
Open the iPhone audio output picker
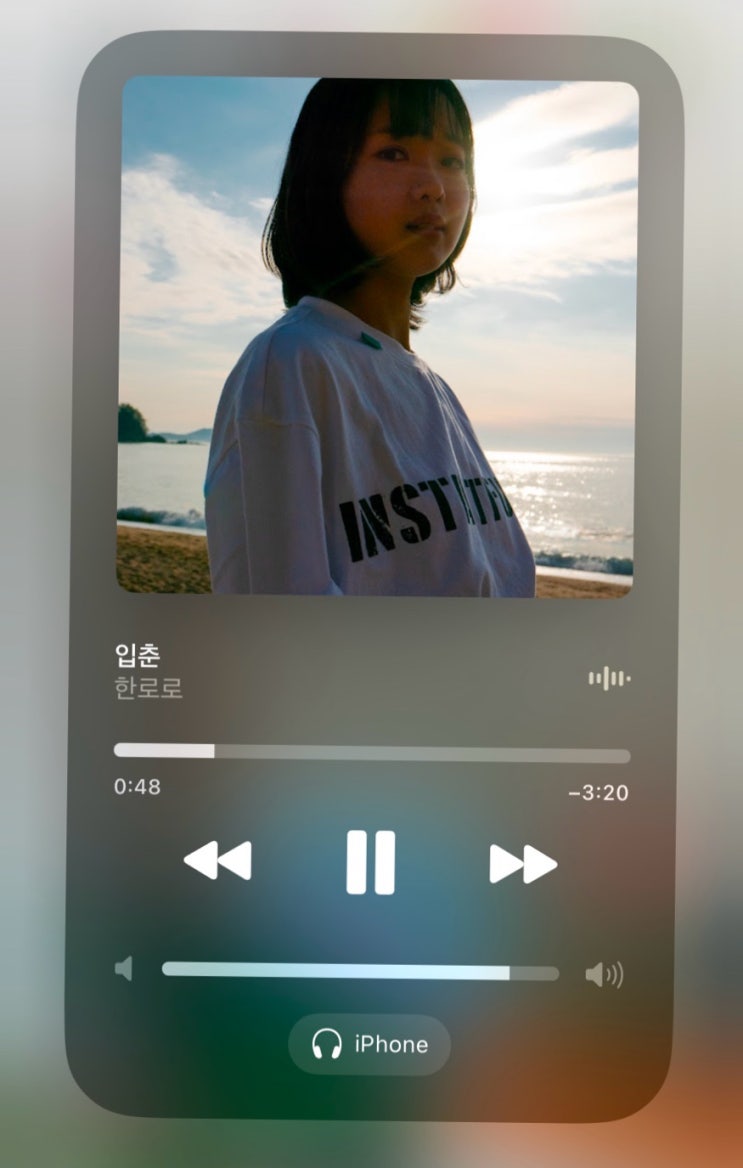point(369,1045)
